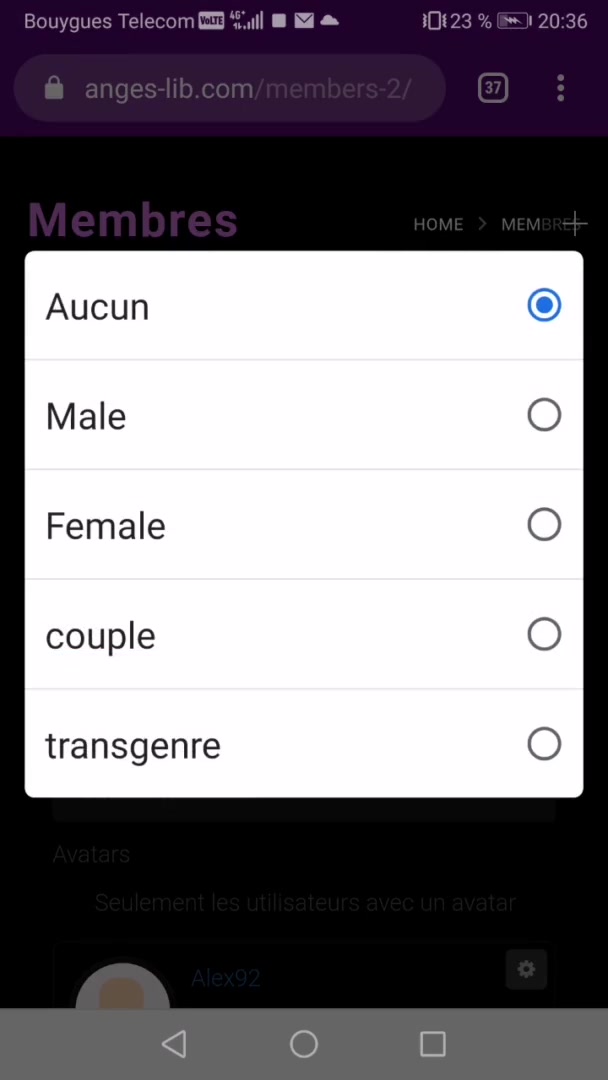The height and width of the screenshot is (1080, 608).
Task: Open the browser overflow menu
Action: pyautogui.click(x=561, y=88)
